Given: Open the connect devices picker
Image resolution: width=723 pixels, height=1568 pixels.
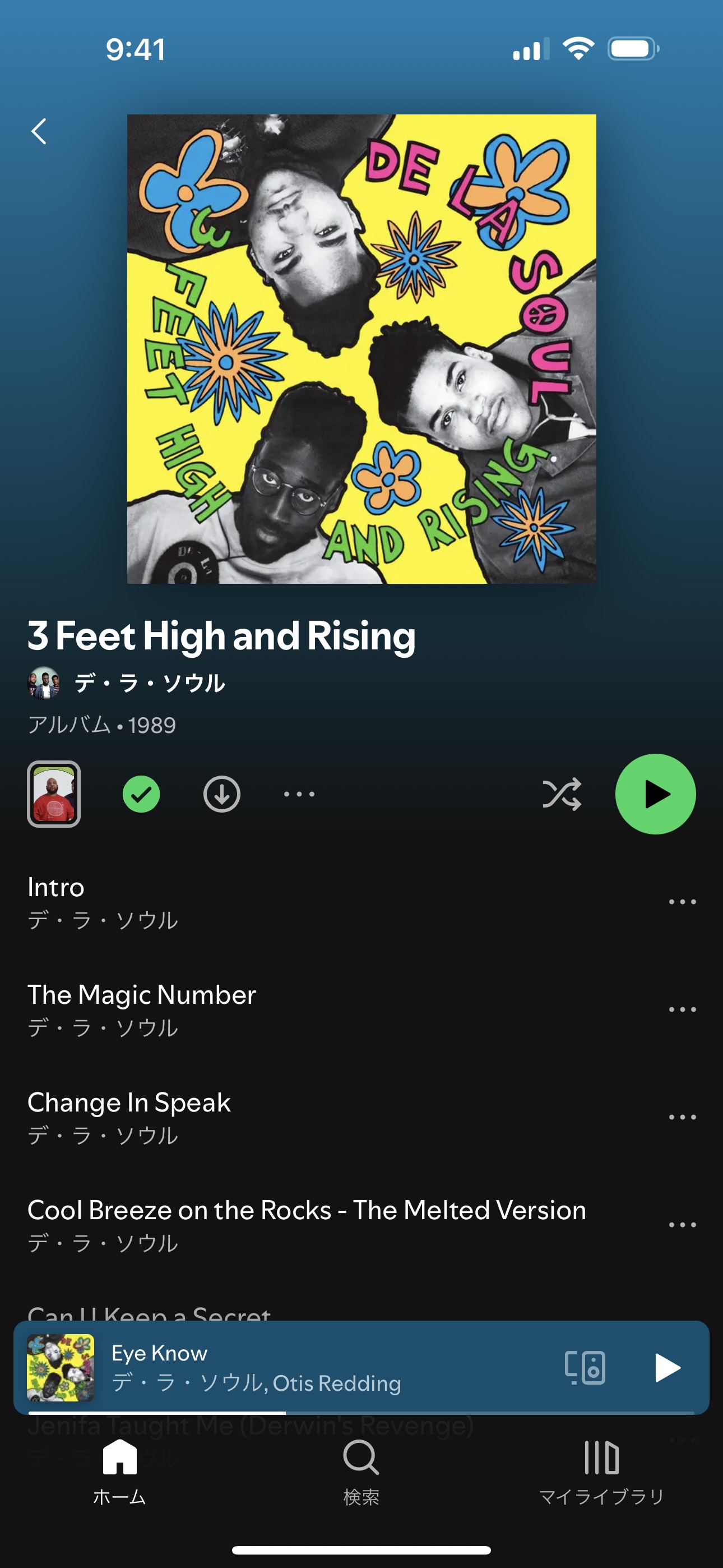Looking at the screenshot, I should pos(584,1368).
